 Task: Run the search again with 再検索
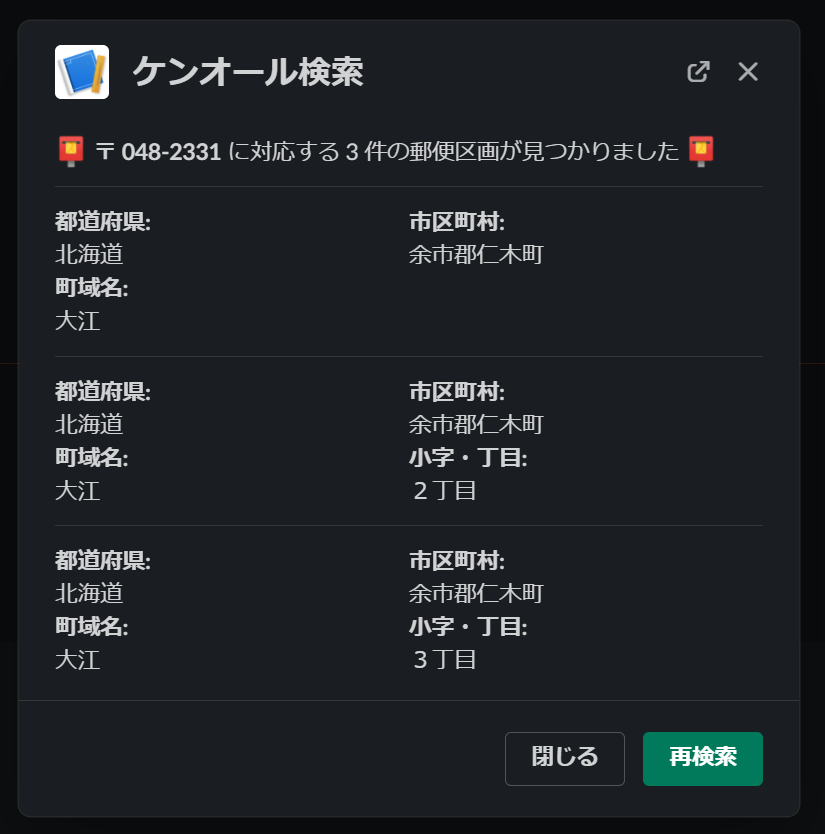click(x=703, y=758)
